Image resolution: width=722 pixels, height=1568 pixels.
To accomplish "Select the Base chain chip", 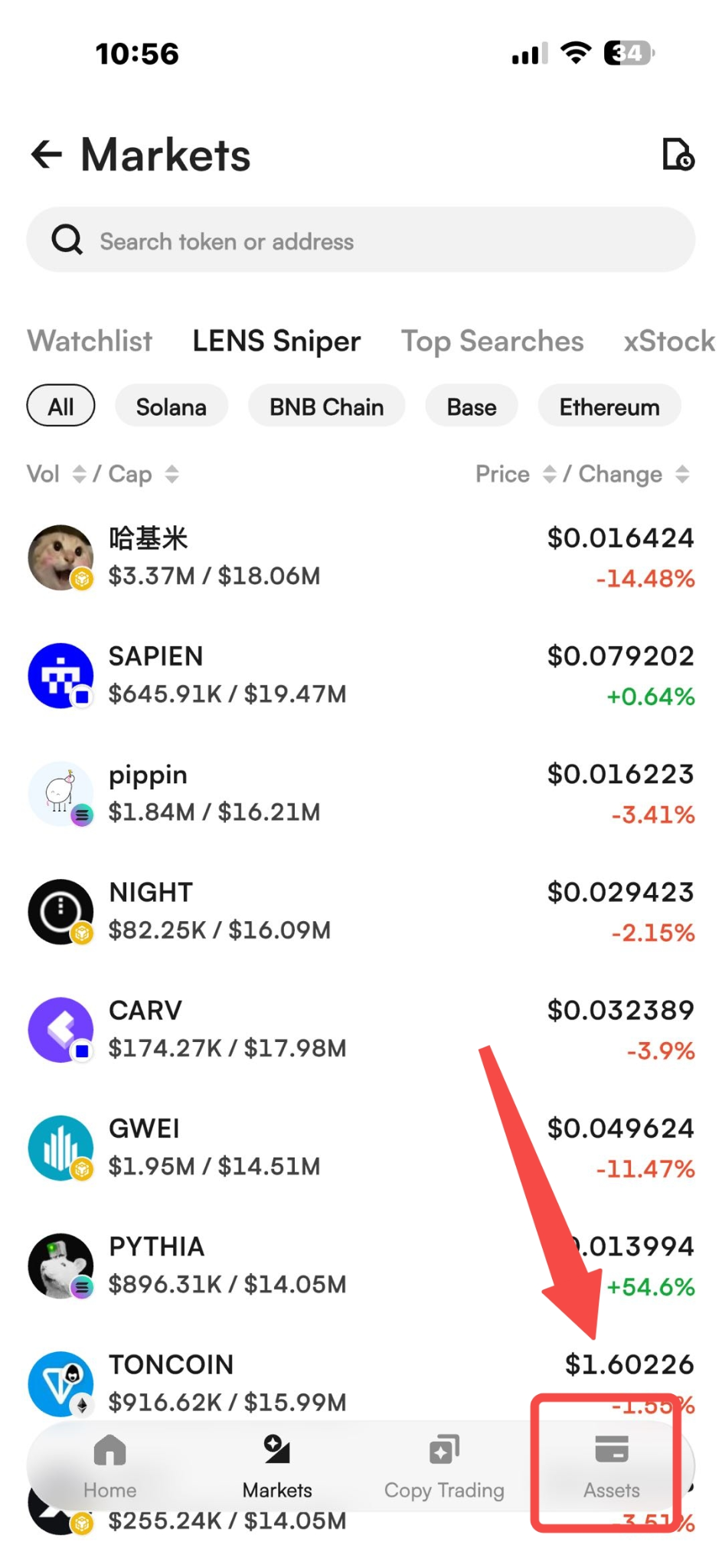I will coord(472,407).
